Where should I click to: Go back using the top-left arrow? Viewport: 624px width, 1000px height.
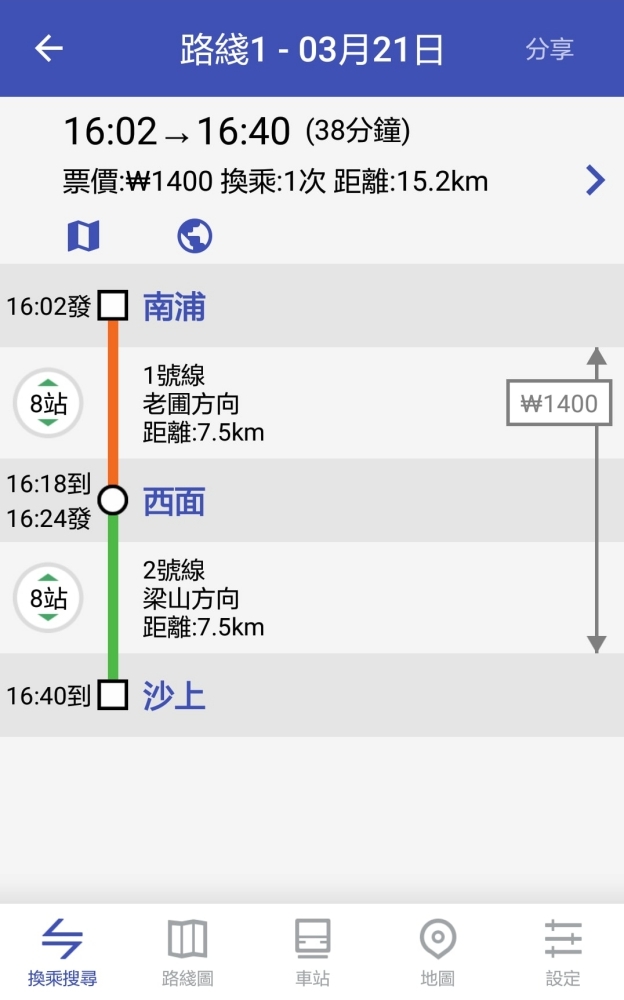(x=49, y=49)
